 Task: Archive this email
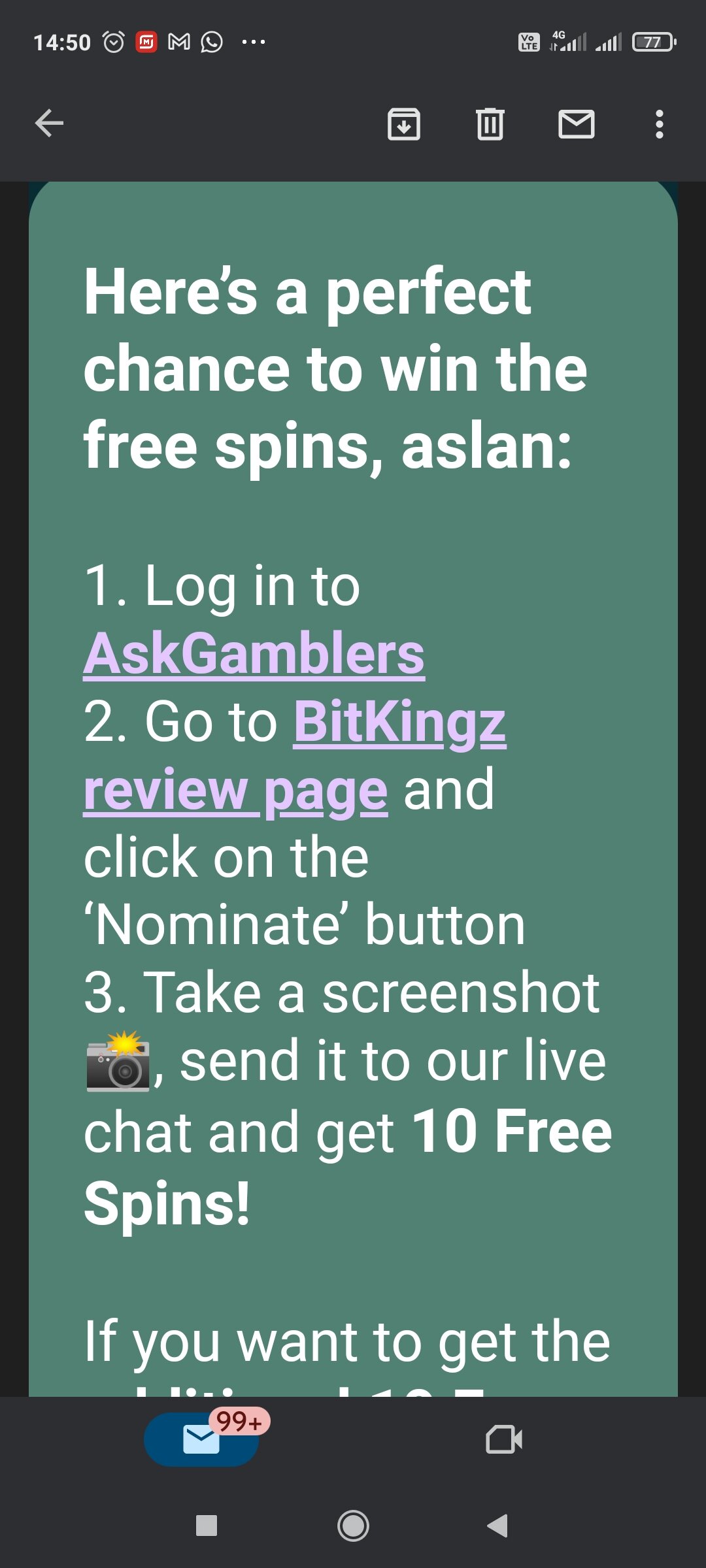point(404,124)
